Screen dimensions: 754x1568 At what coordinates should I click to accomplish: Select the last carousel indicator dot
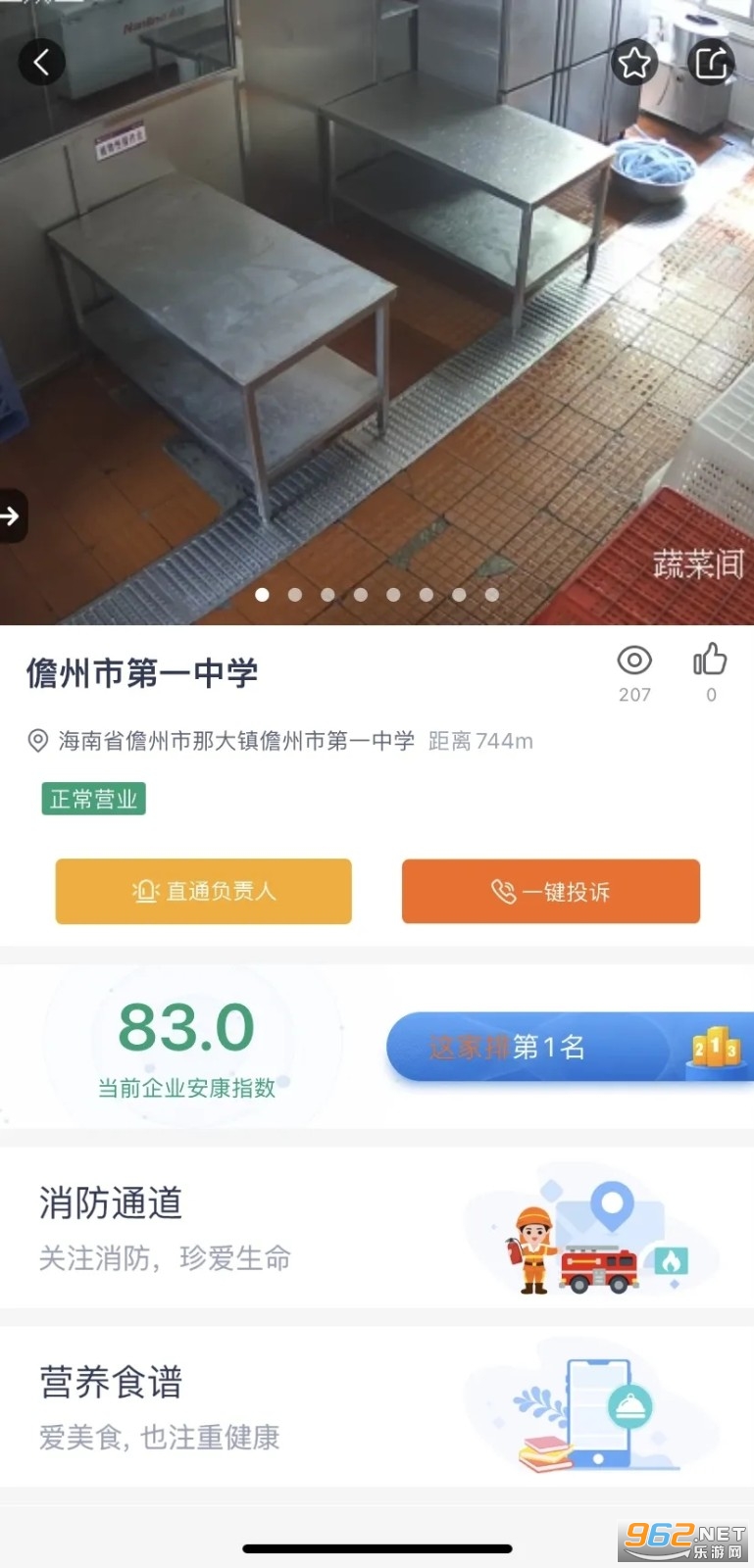tap(491, 594)
